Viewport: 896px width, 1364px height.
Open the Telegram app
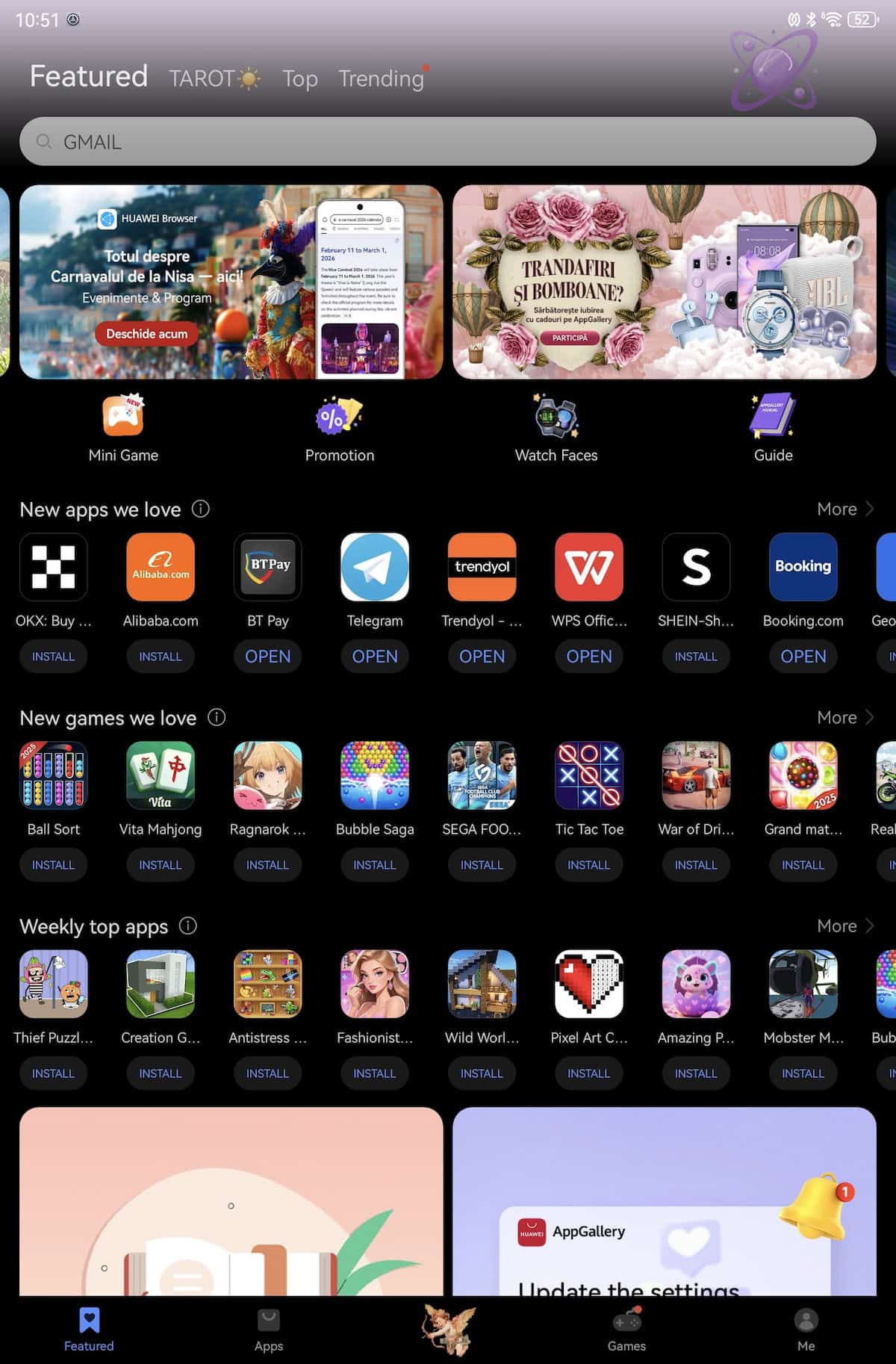click(375, 657)
